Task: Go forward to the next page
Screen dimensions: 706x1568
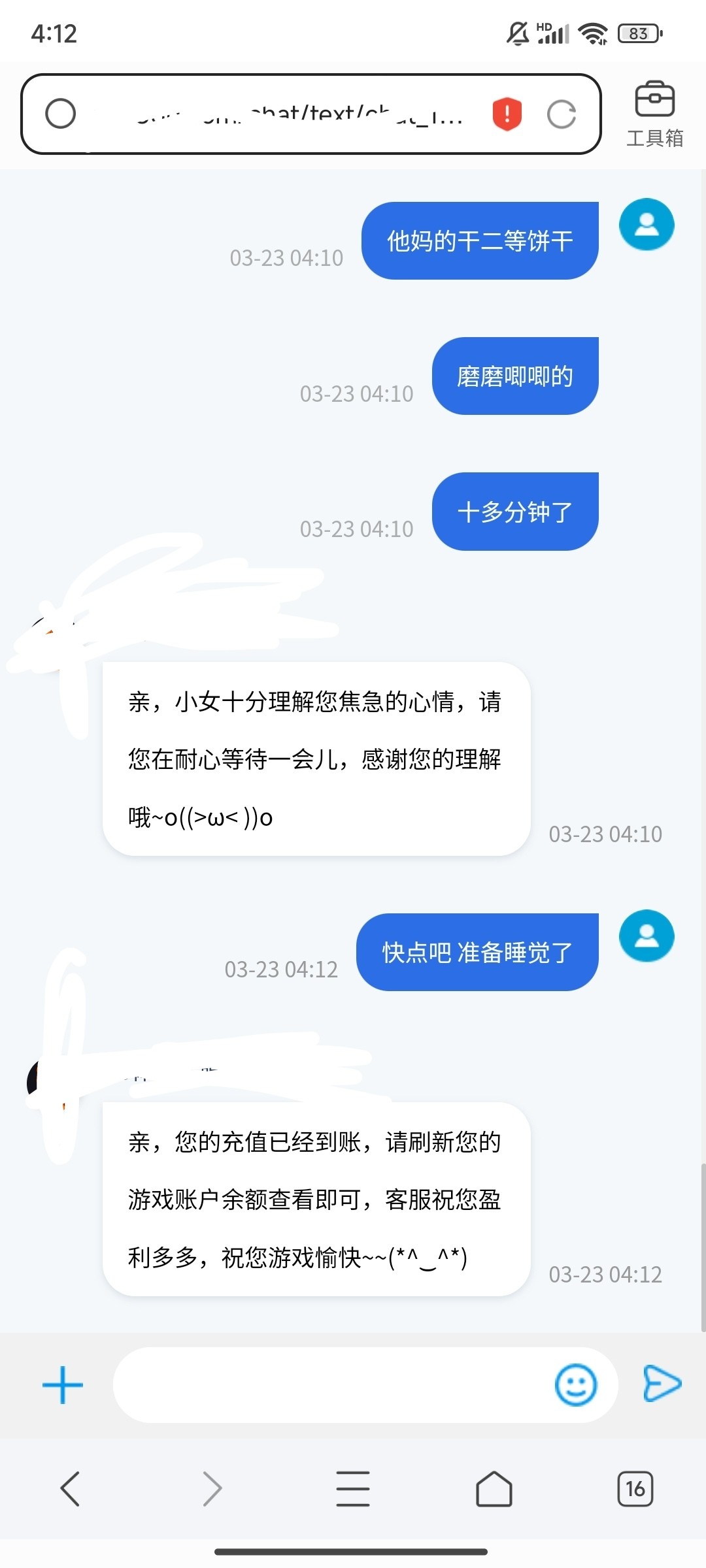Action: (x=212, y=1489)
